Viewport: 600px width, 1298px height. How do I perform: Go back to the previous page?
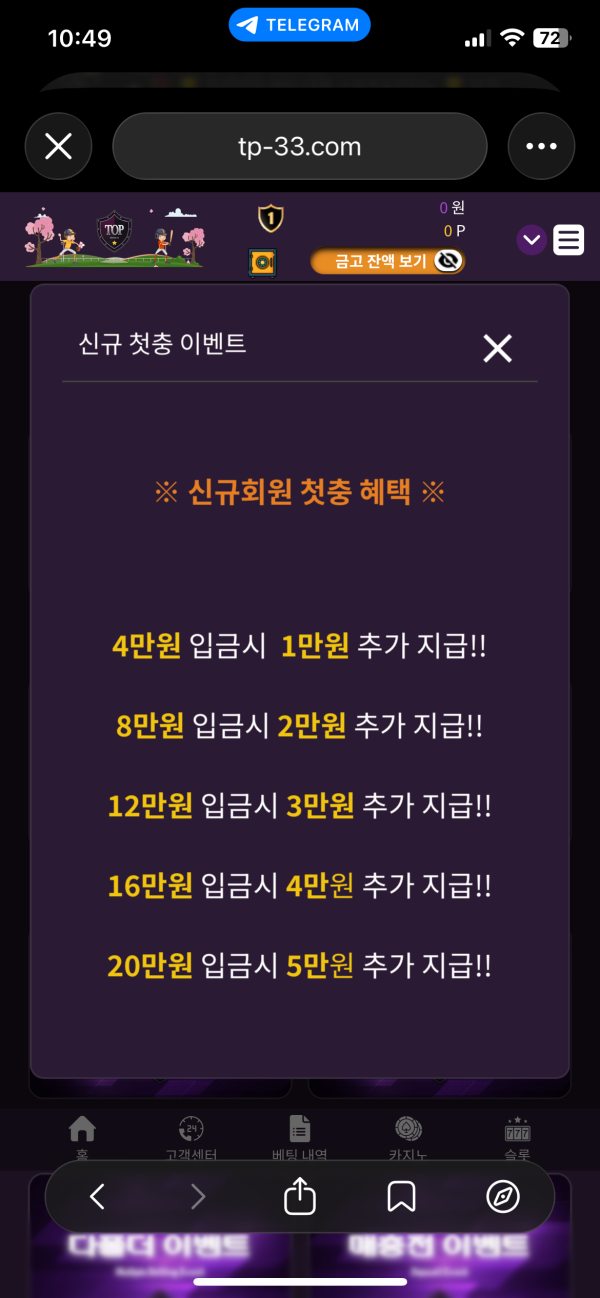[x=97, y=1196]
